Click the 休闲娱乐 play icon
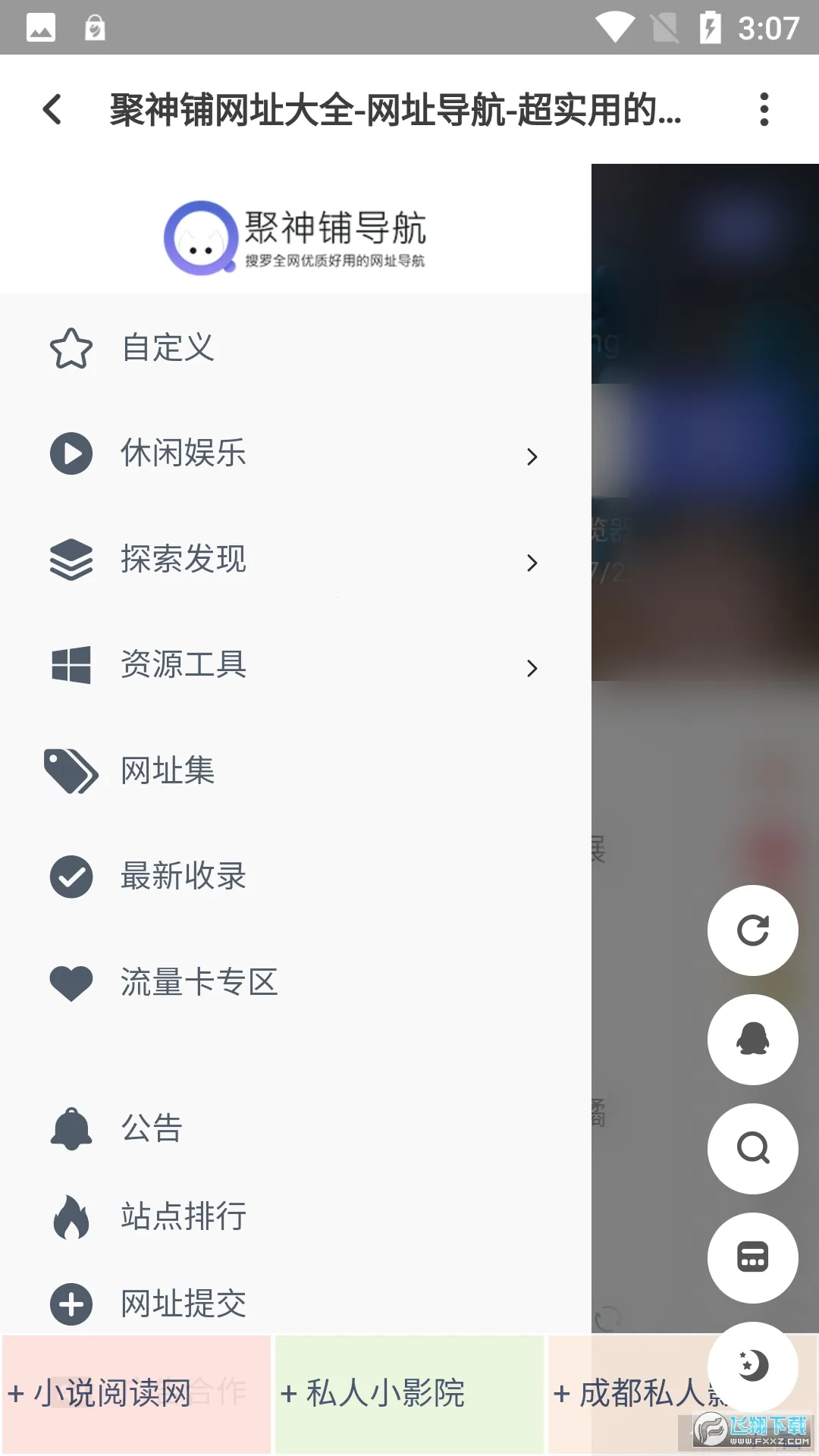Image resolution: width=819 pixels, height=1456 pixels. click(x=70, y=453)
